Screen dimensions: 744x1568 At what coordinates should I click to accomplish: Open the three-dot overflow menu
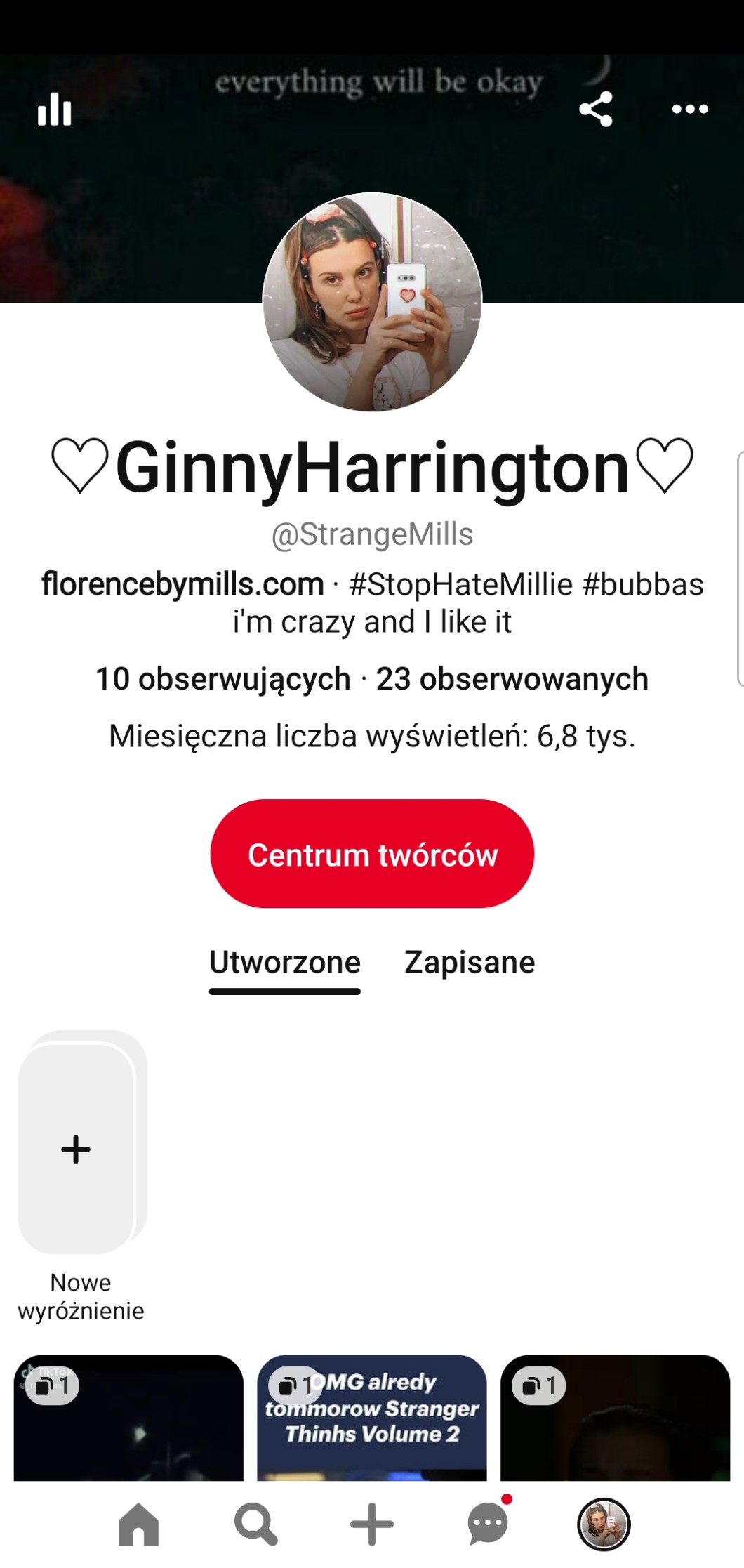click(x=690, y=110)
